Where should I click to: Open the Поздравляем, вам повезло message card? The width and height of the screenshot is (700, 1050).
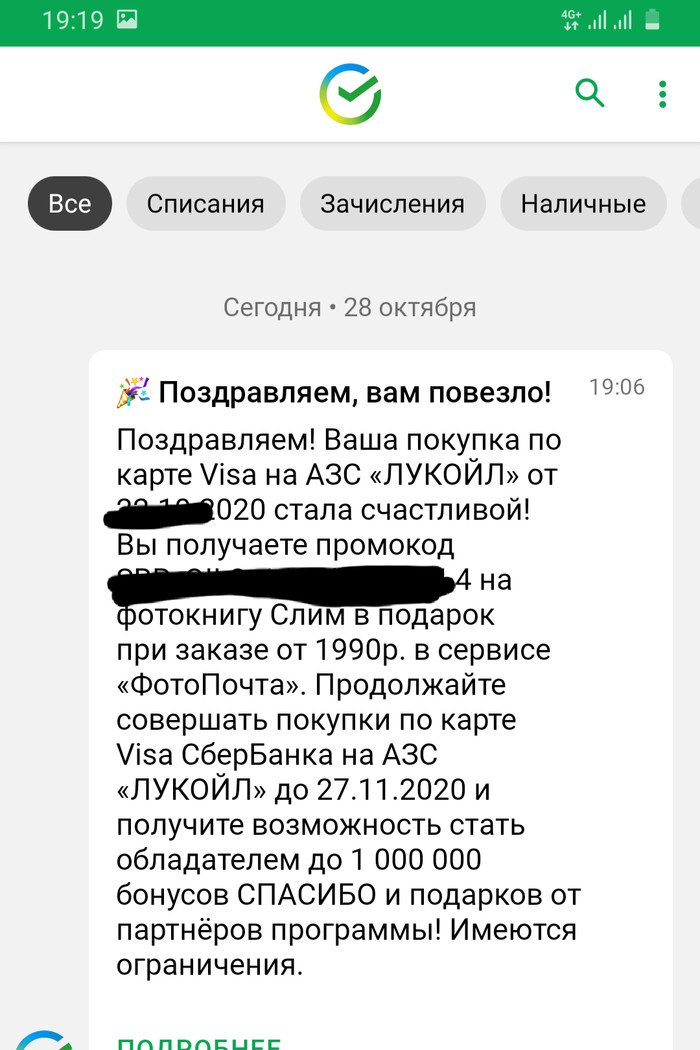click(380, 650)
